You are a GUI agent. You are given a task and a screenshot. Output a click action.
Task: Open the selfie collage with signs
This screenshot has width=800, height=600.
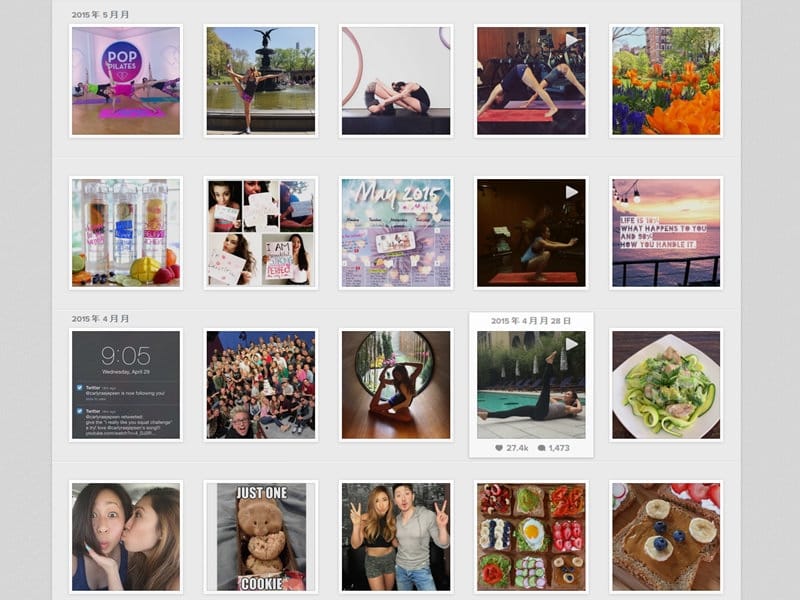click(260, 233)
